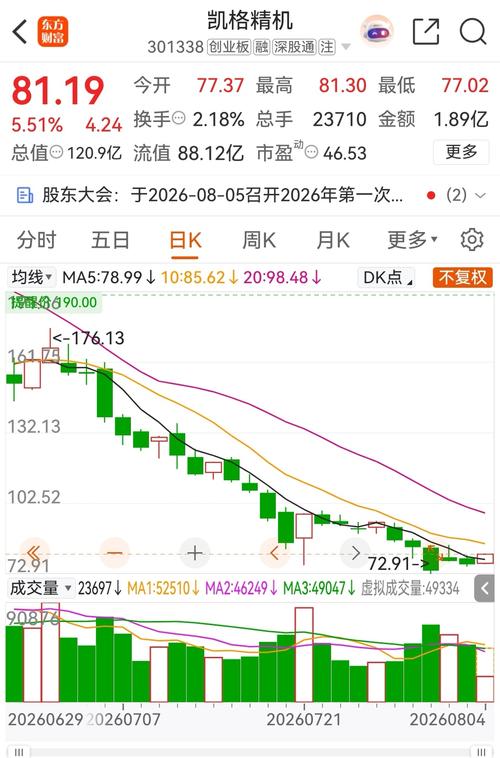Viewport: 500px width, 758px height.
Task: Switch to the 分时 chart tab
Action: pos(36,240)
